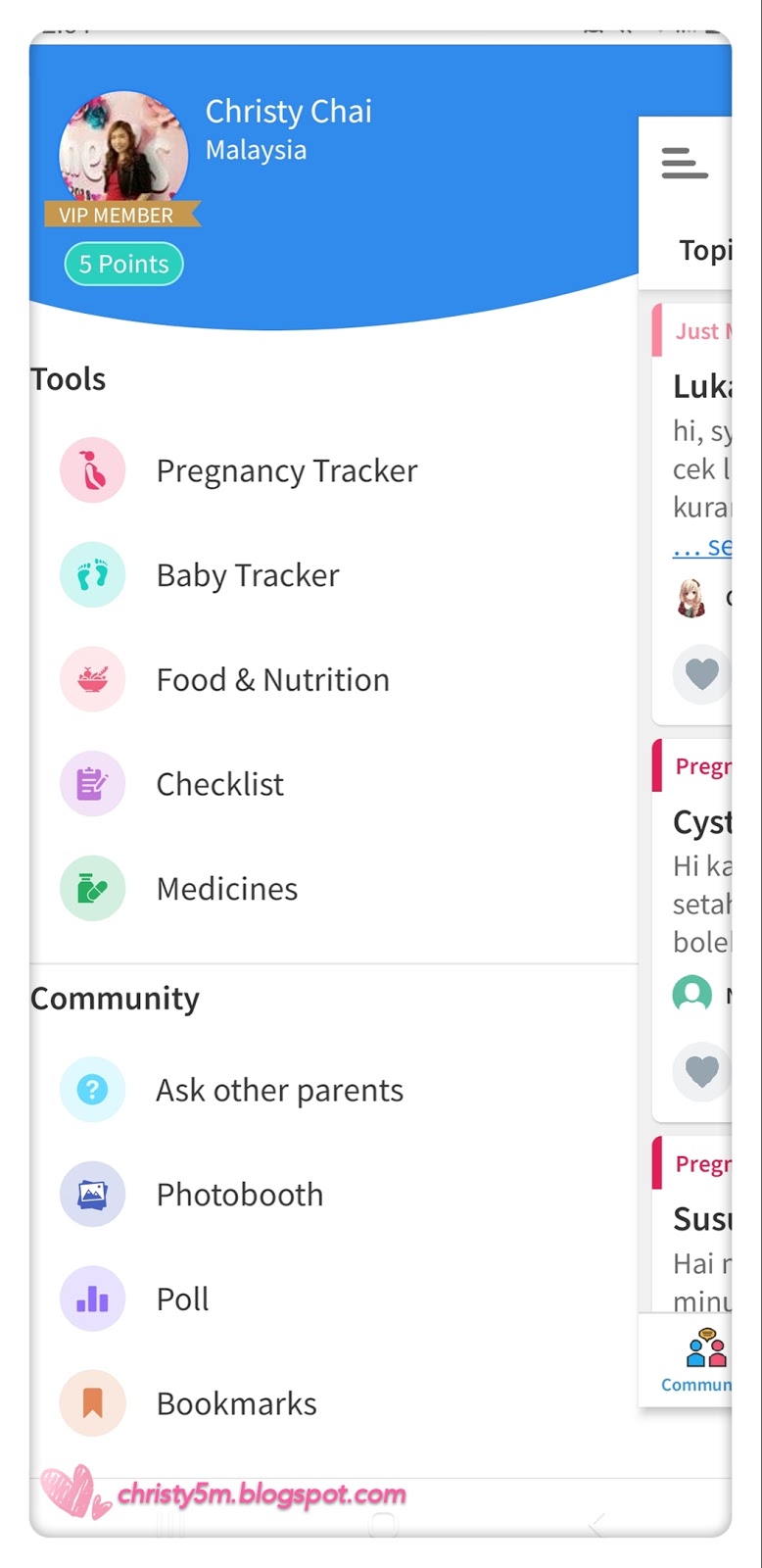Open the Checklist clipboard icon
The width and height of the screenshot is (762, 1568).
(x=92, y=783)
